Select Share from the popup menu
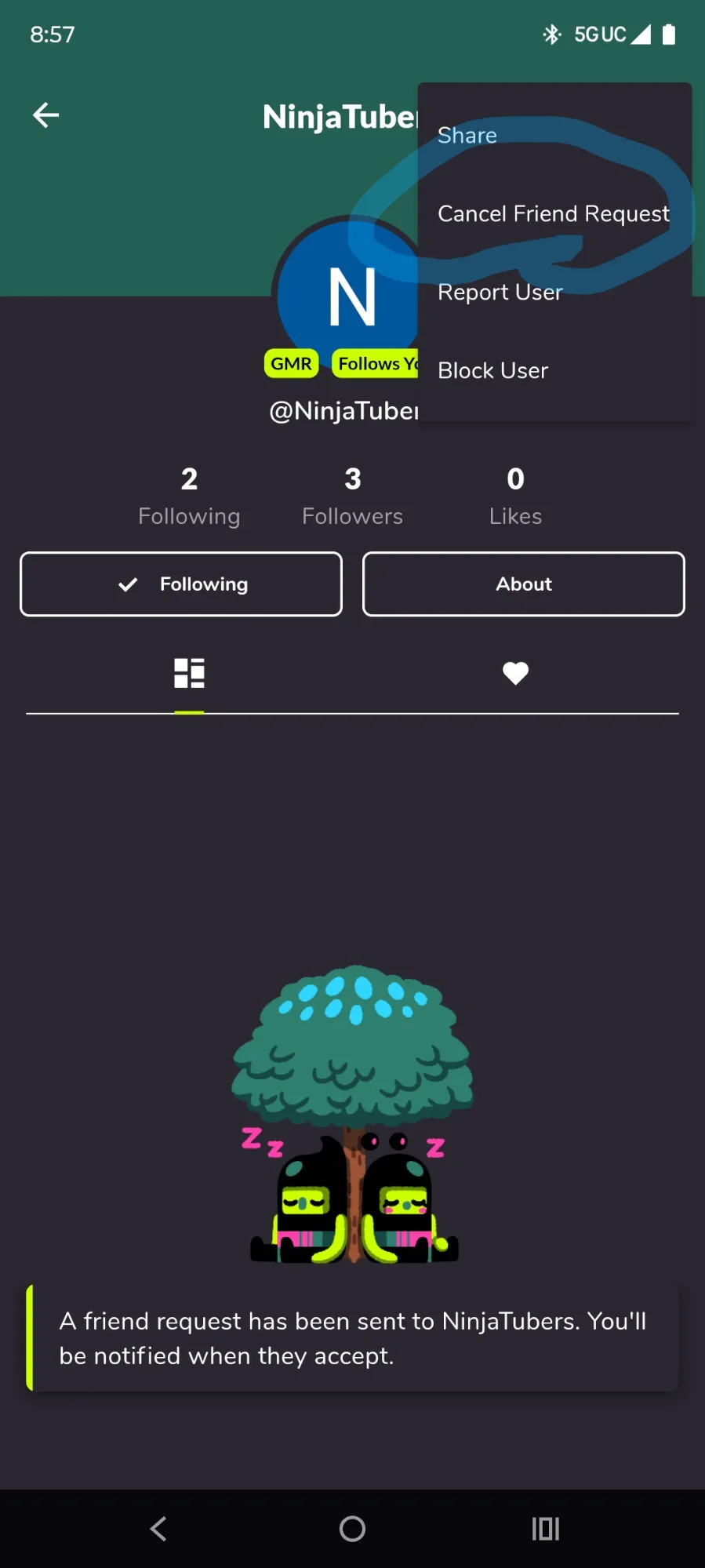 click(x=467, y=136)
